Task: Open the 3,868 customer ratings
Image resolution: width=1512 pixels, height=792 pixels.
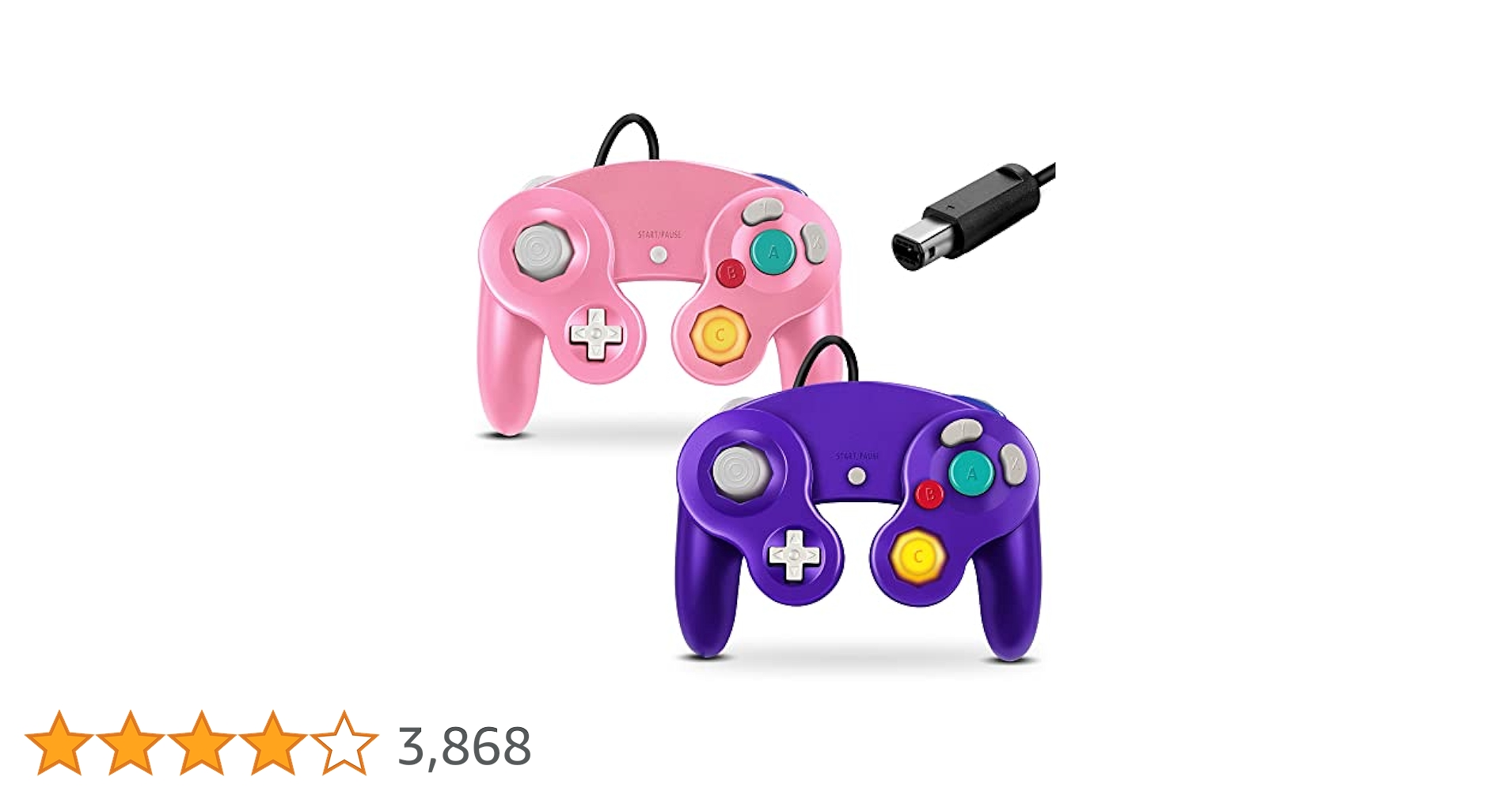Action: (464, 746)
